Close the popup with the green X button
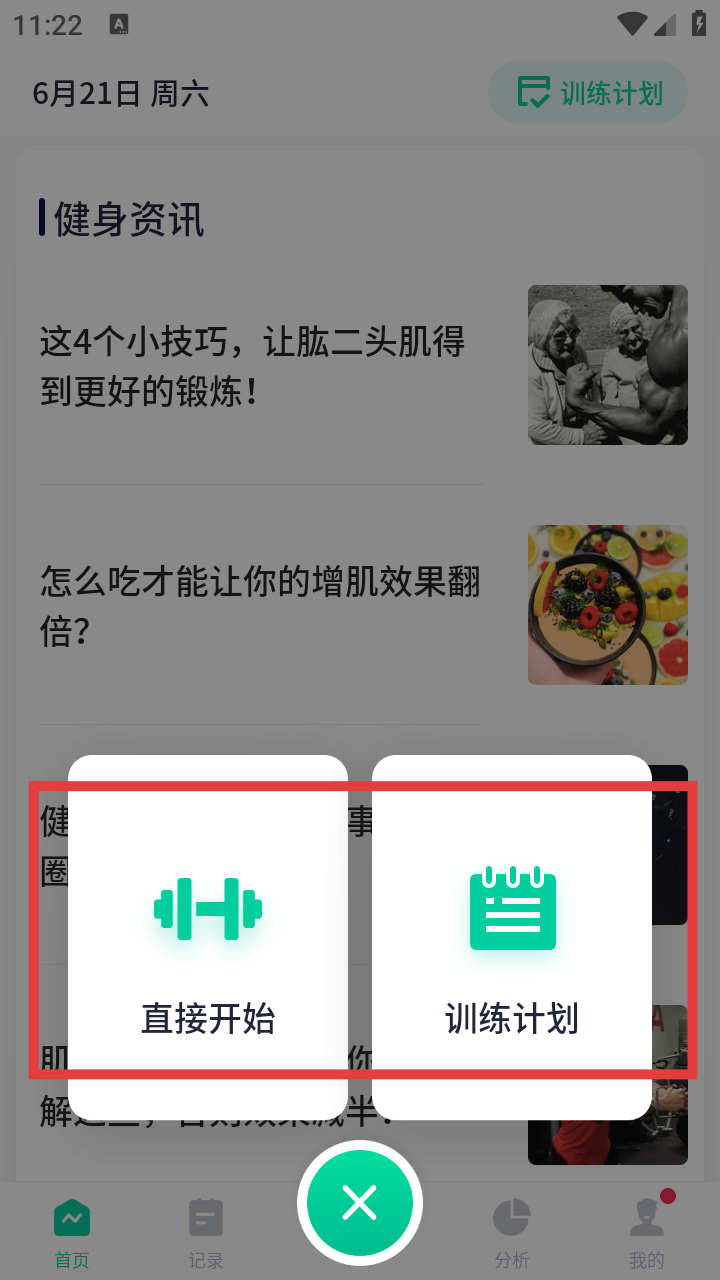The height and width of the screenshot is (1280, 720). coord(360,1203)
